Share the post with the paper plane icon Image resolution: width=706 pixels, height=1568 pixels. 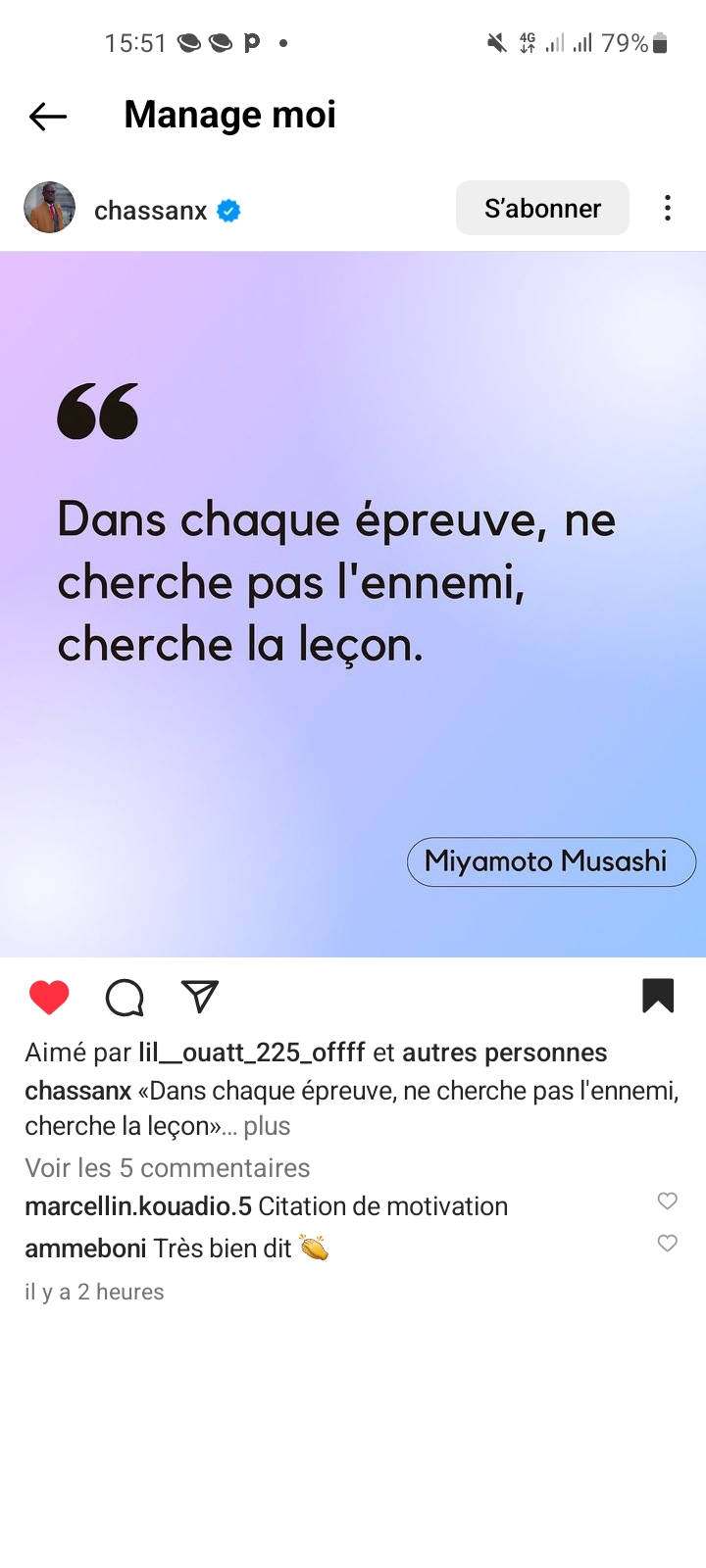pyautogui.click(x=200, y=997)
